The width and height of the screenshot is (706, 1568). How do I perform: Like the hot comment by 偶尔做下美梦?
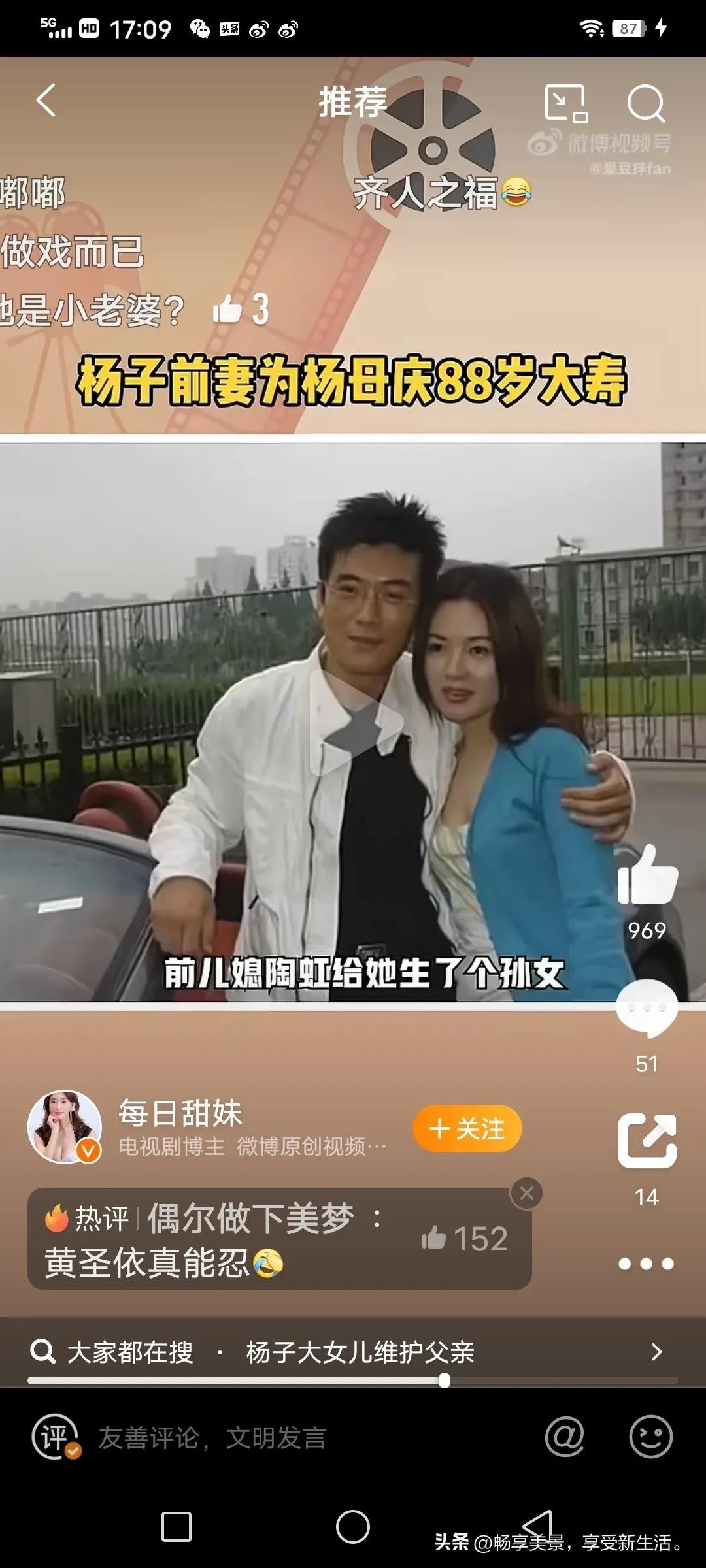tap(464, 1238)
